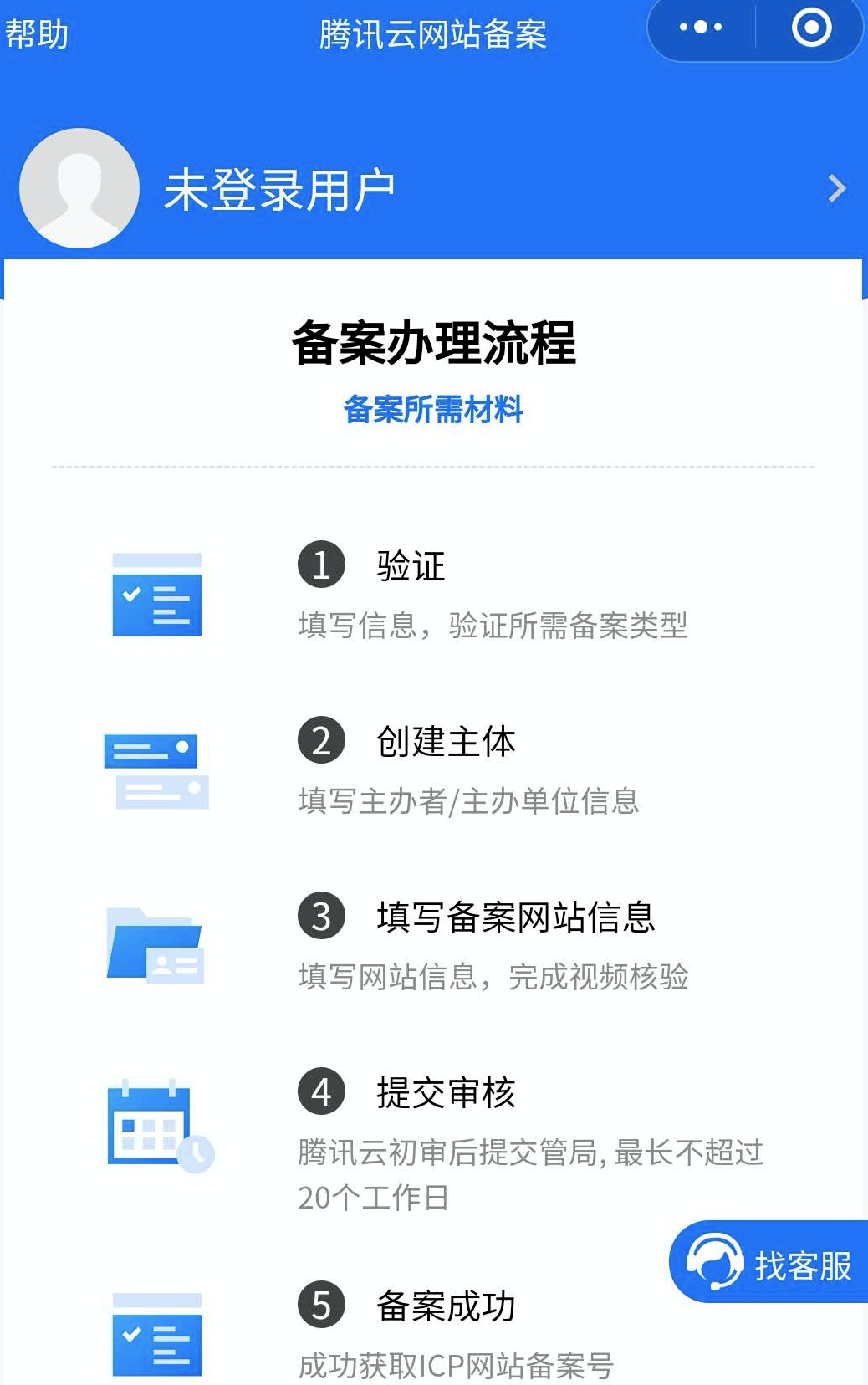The height and width of the screenshot is (1385, 868).
Task: Open the 未登录用户 login row
Action: (x=433, y=190)
